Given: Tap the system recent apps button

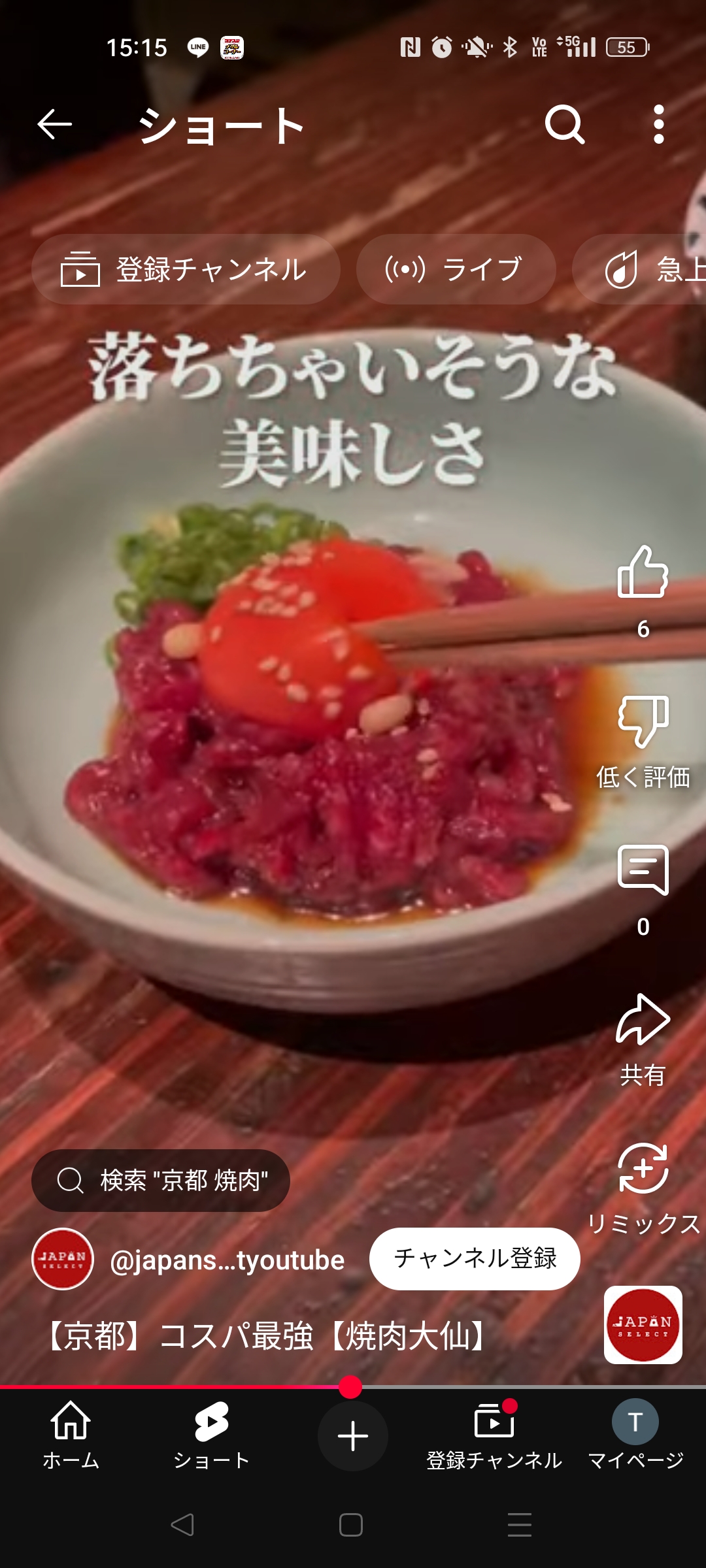Looking at the screenshot, I should click(520, 1525).
